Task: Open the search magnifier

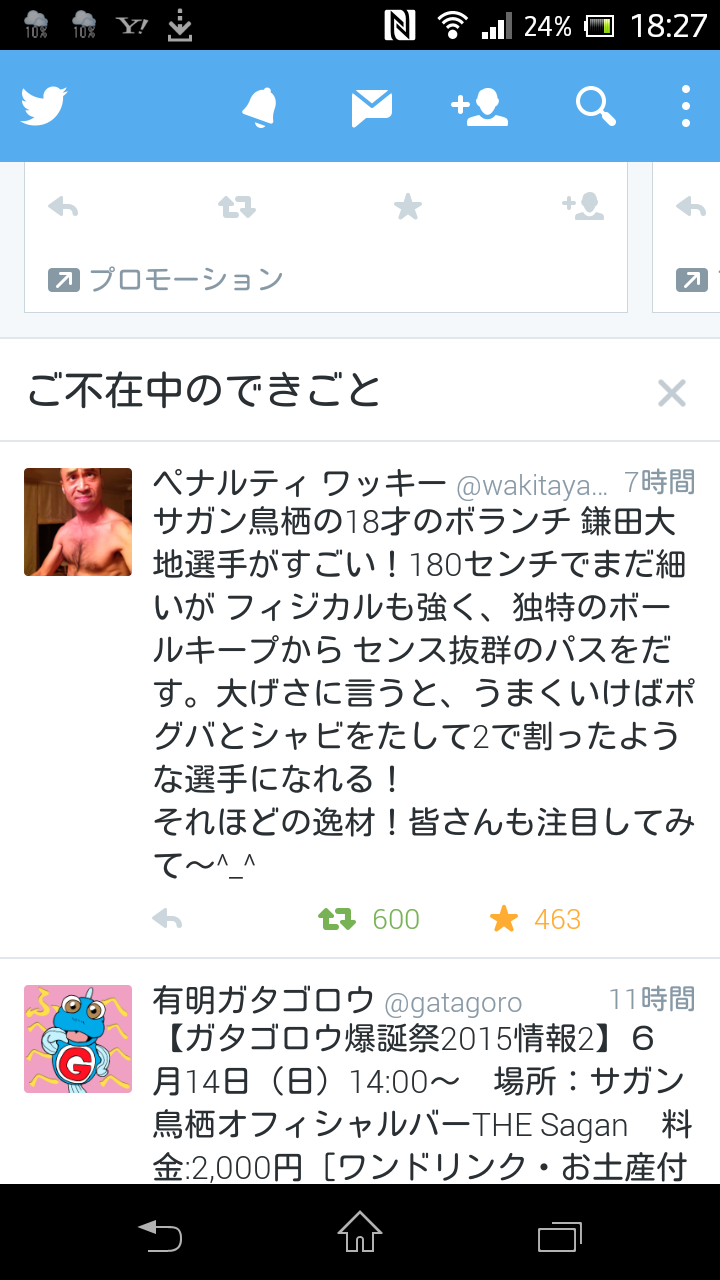Action: [x=595, y=106]
